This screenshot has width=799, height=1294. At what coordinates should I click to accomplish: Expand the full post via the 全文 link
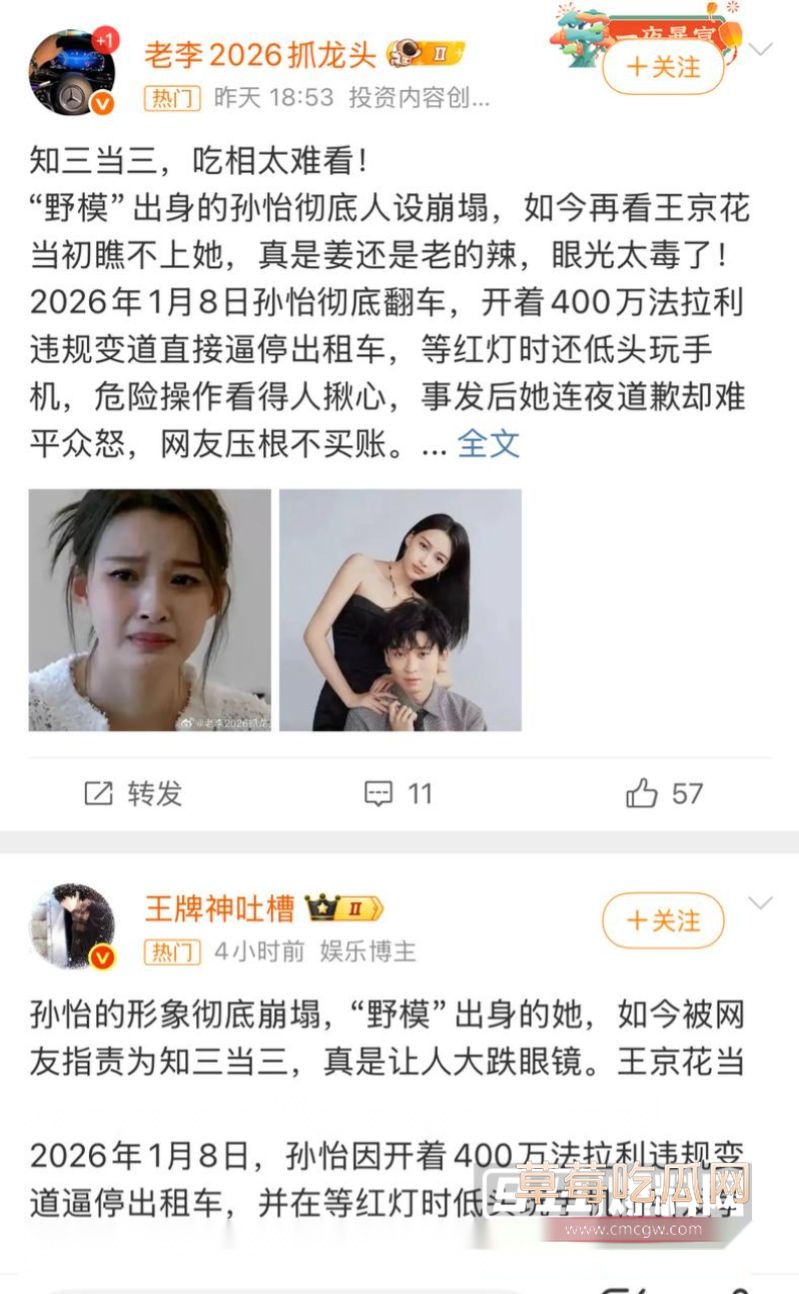489,444
